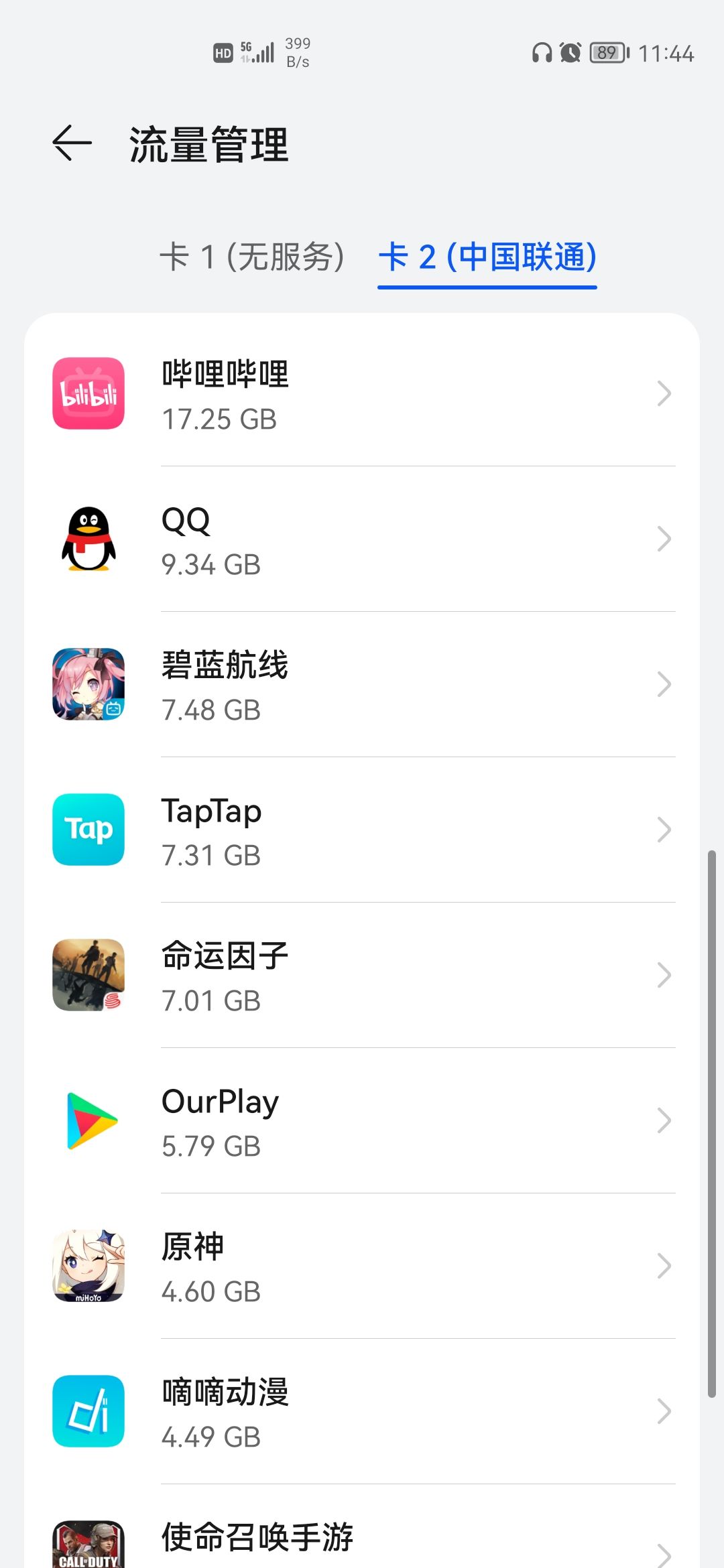Open 碧蓝航线 data usage row
This screenshot has height=1568, width=724.
tap(362, 685)
